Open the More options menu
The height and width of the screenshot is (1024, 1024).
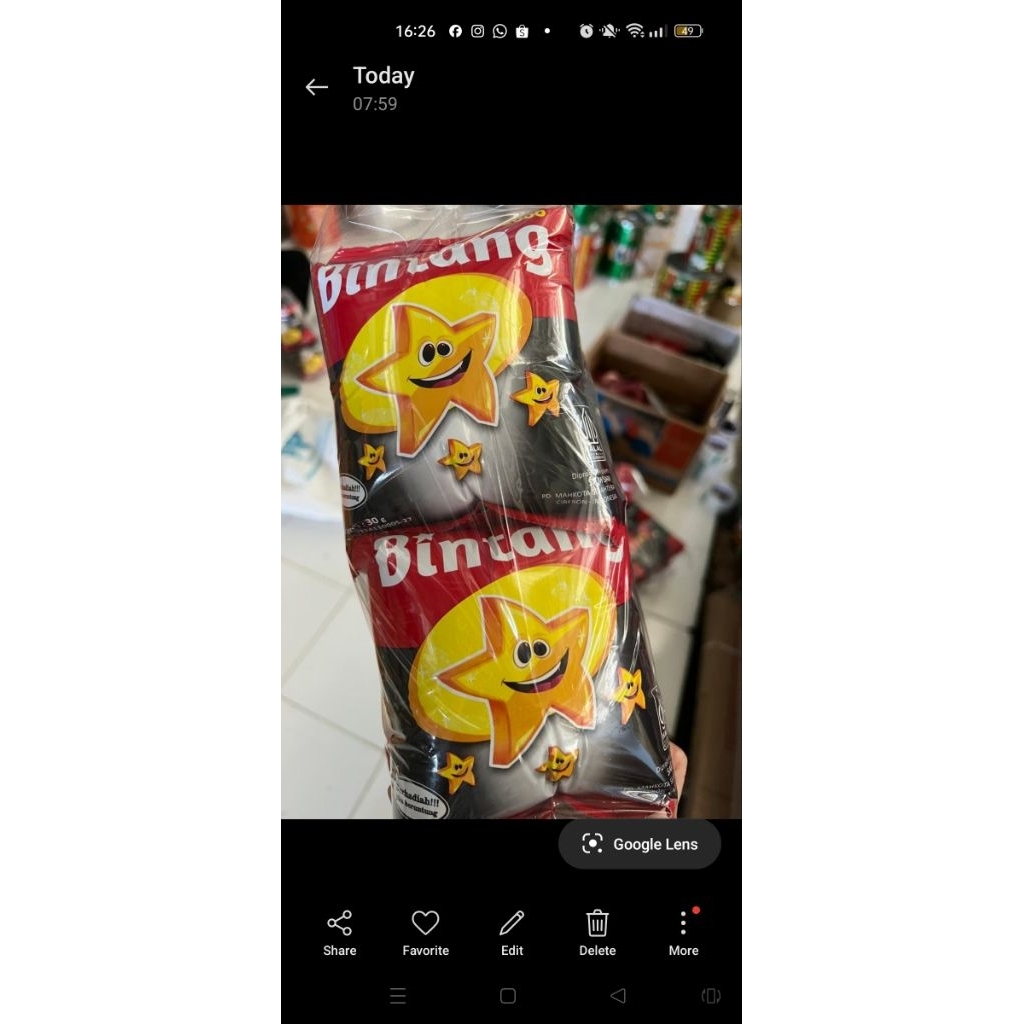[x=683, y=932]
